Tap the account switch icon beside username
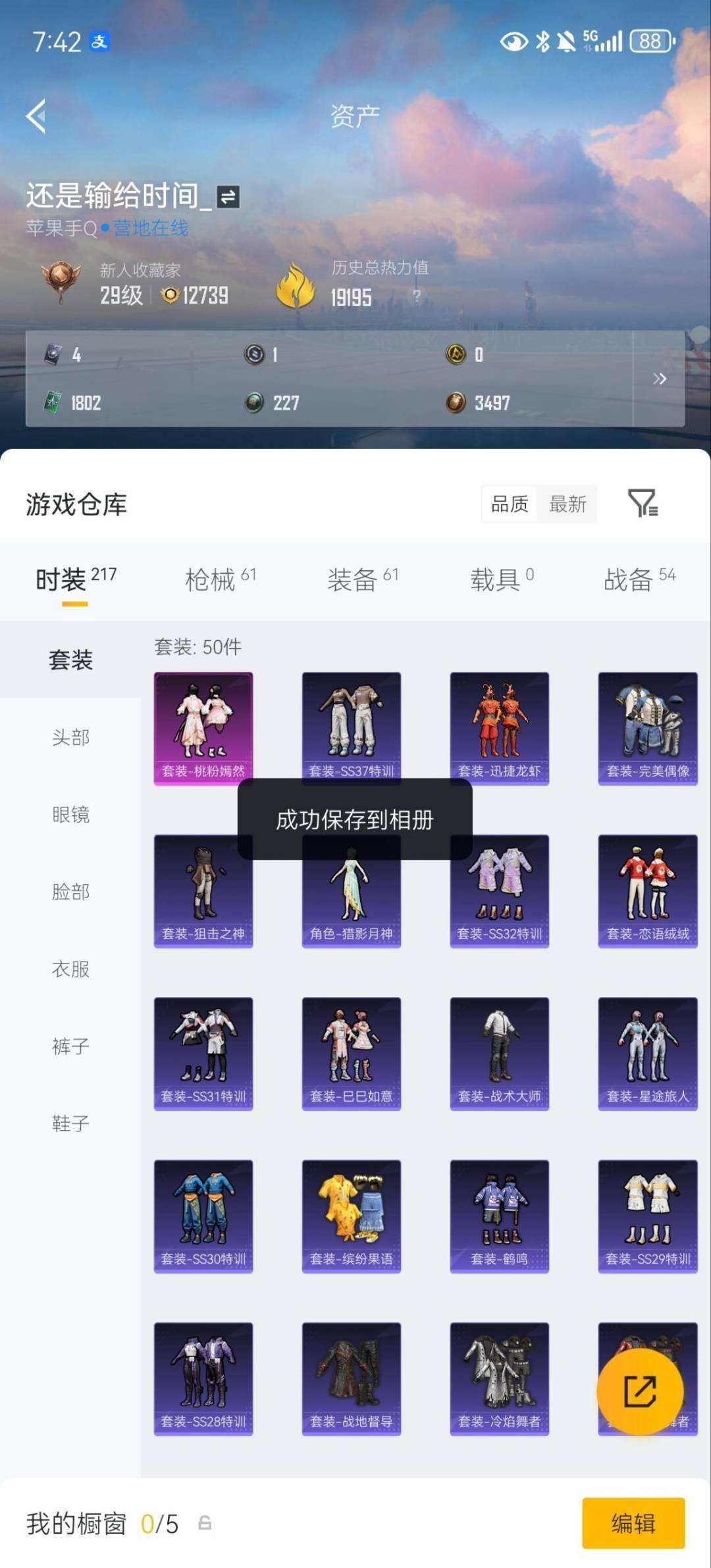 pyautogui.click(x=228, y=196)
